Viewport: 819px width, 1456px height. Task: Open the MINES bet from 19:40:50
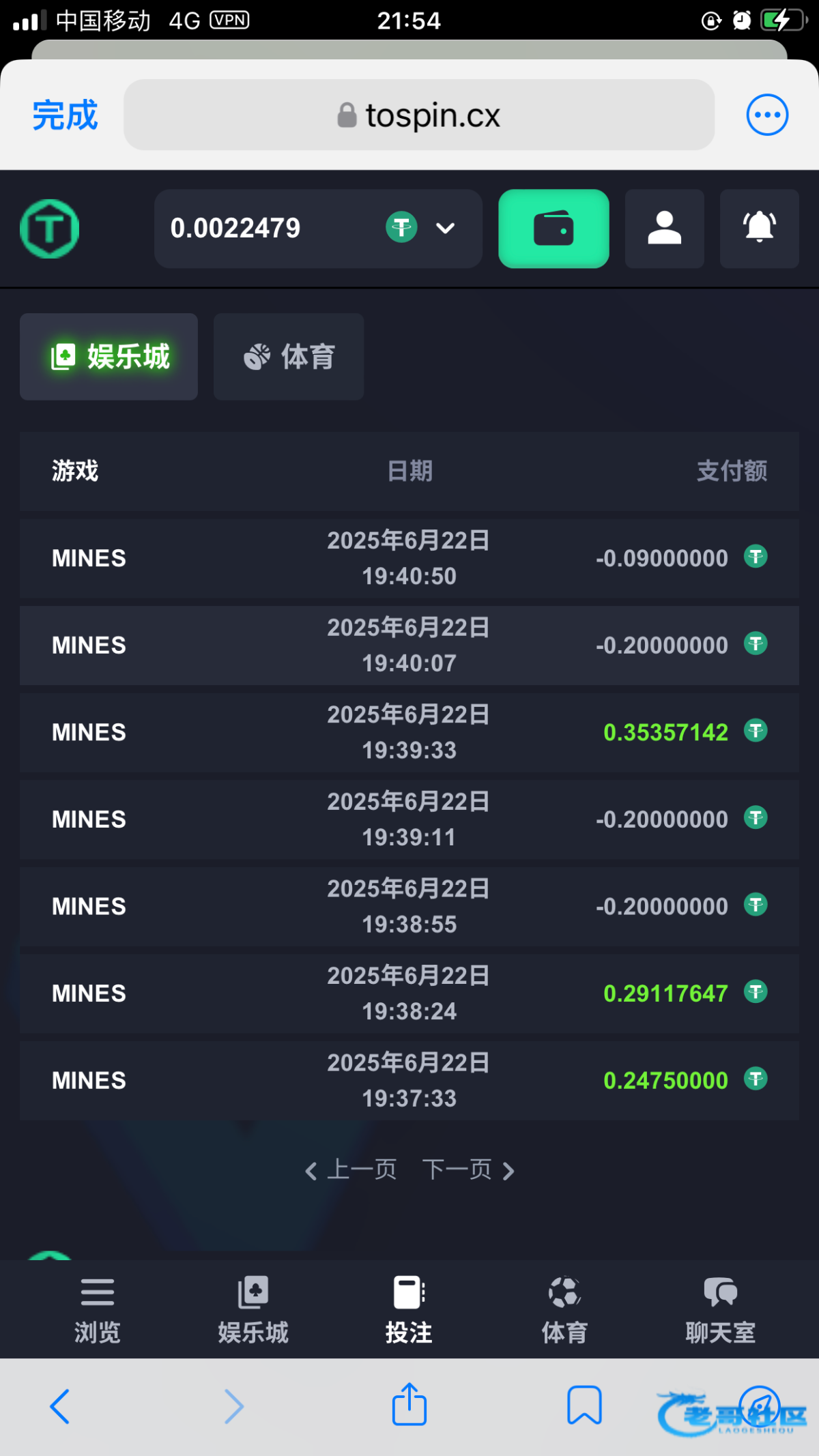409,558
